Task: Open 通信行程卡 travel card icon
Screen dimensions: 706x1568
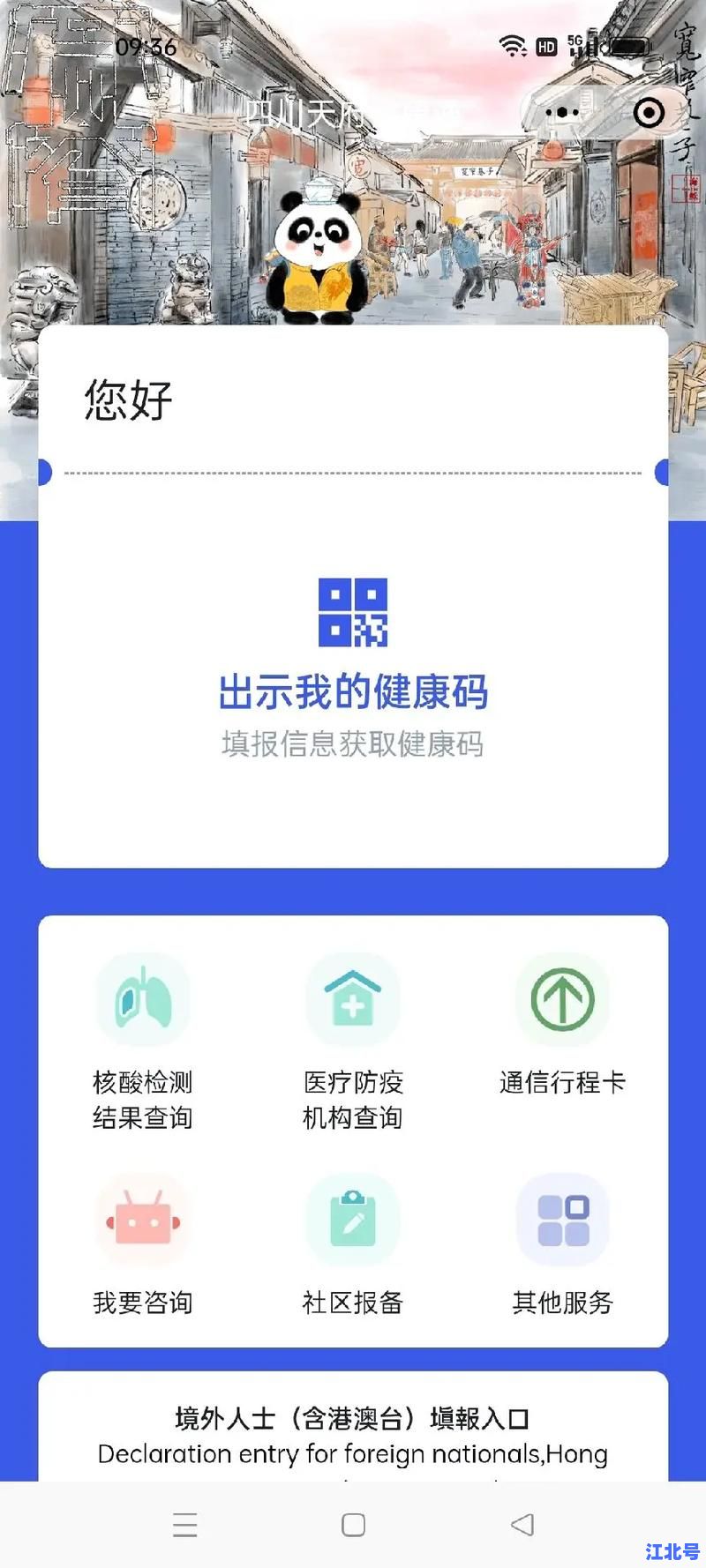Action: coord(562,998)
